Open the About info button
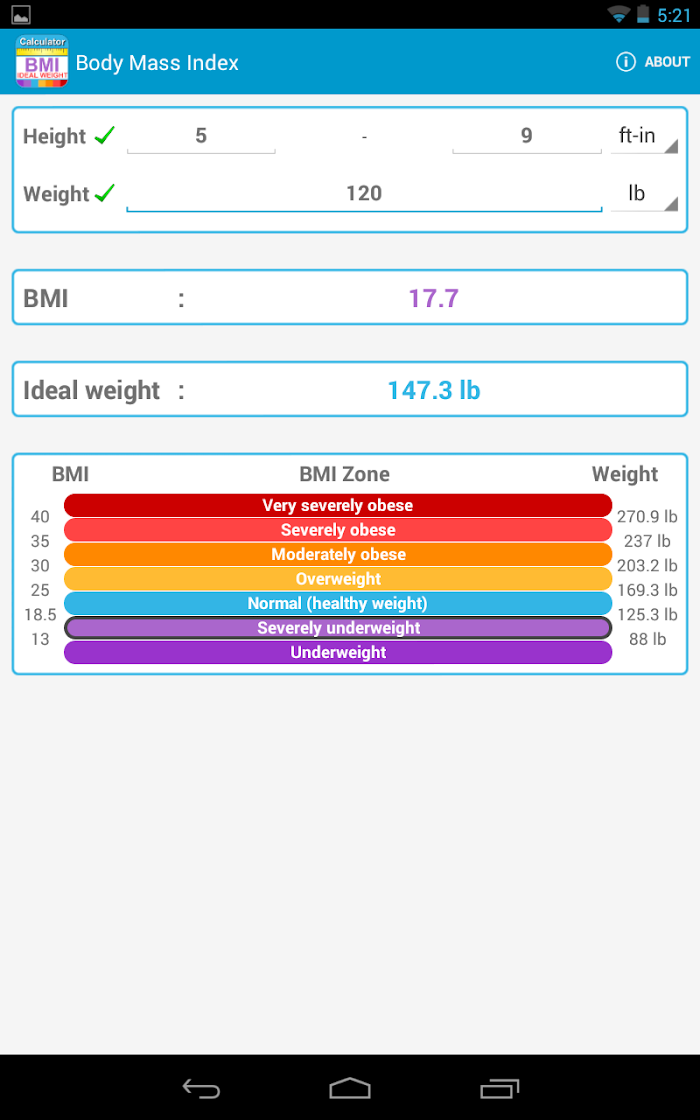This screenshot has width=700, height=1120. coord(653,62)
